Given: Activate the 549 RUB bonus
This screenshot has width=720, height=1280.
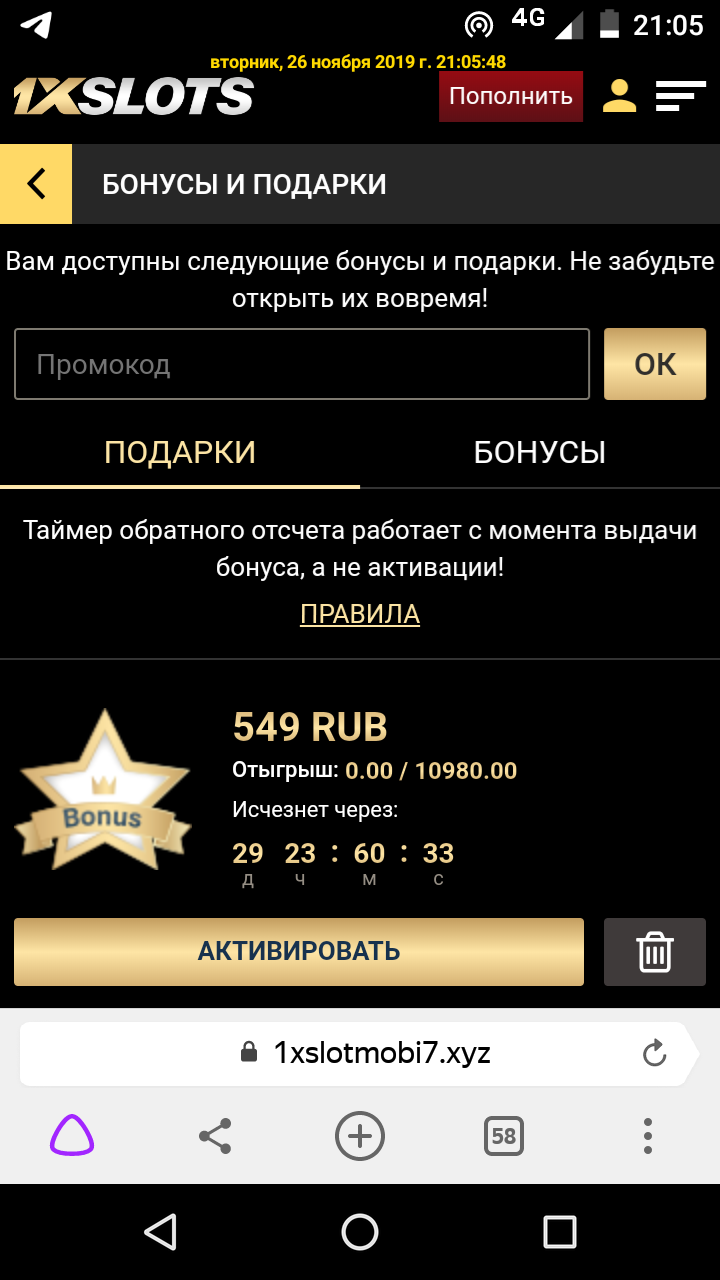Looking at the screenshot, I should [x=298, y=951].
